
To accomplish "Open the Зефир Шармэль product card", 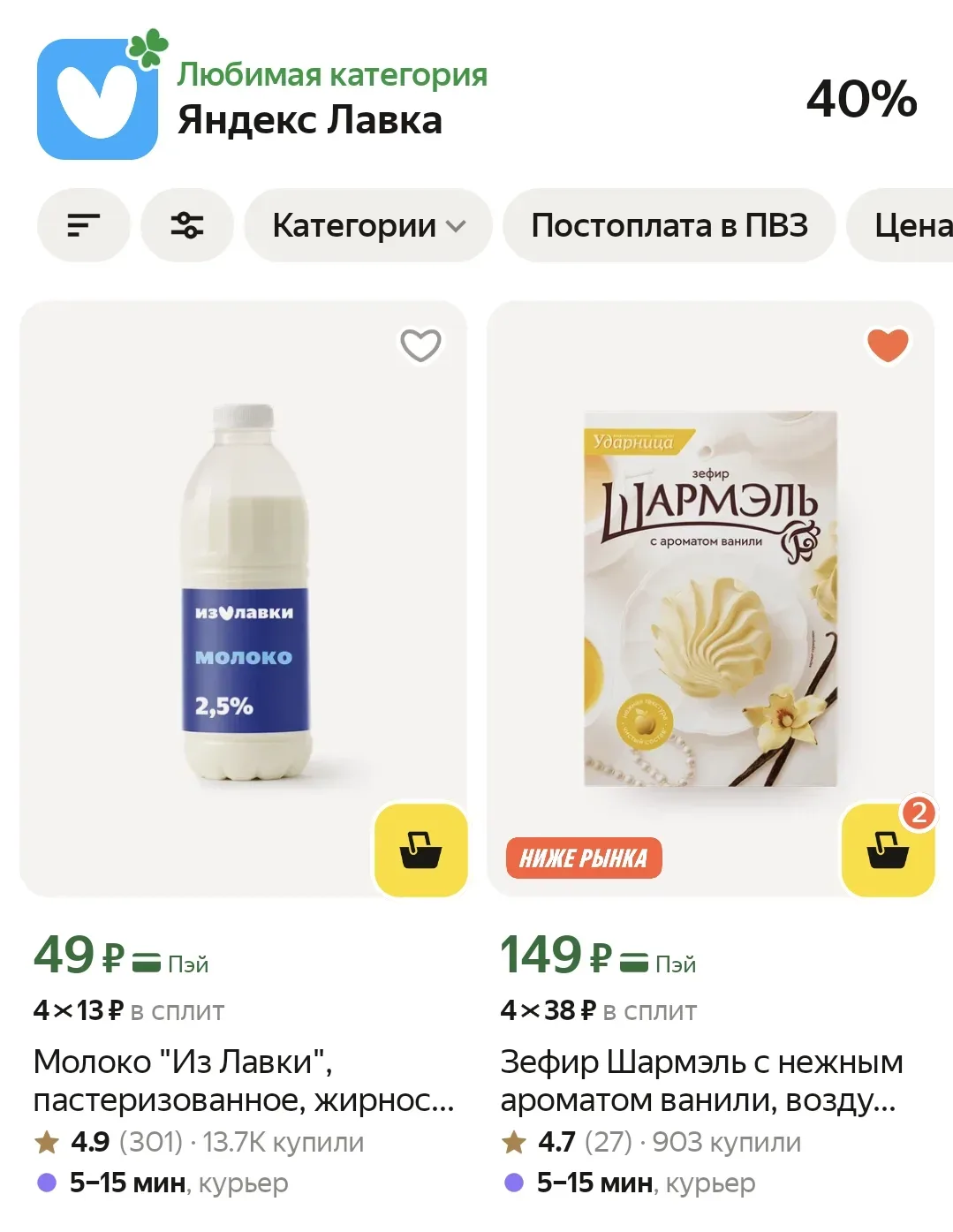I will tap(701, 1079).
